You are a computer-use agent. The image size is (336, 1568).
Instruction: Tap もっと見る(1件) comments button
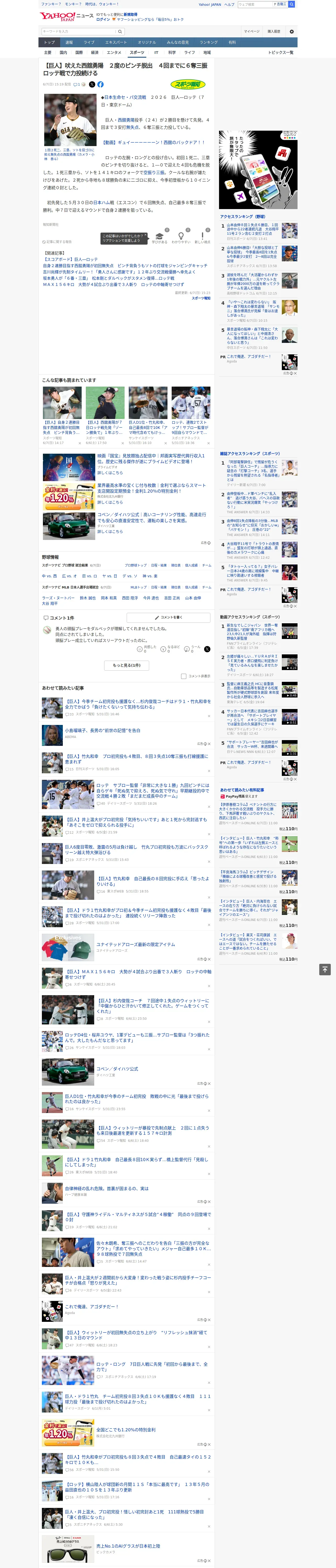(126, 665)
